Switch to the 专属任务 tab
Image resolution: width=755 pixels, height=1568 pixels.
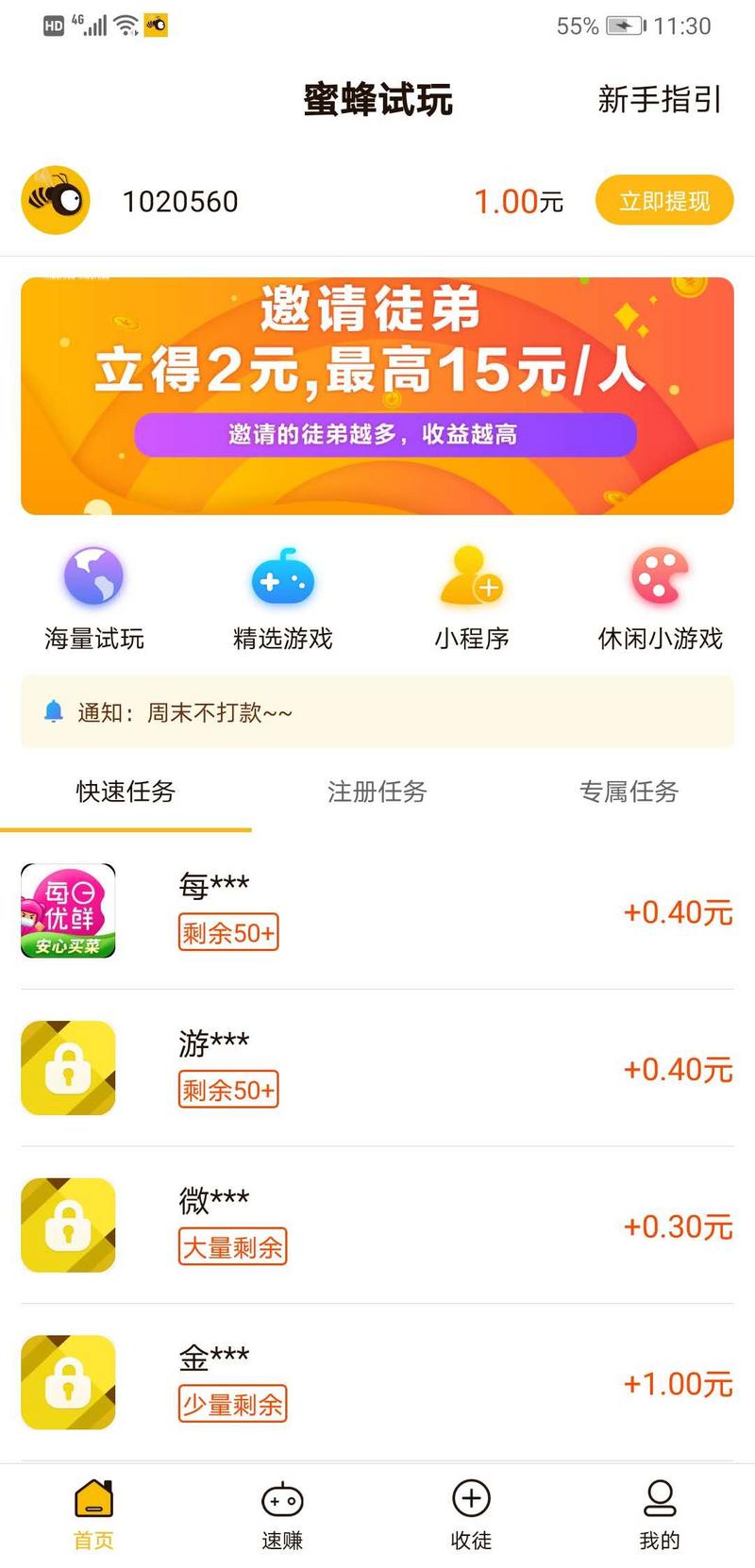pos(629,792)
